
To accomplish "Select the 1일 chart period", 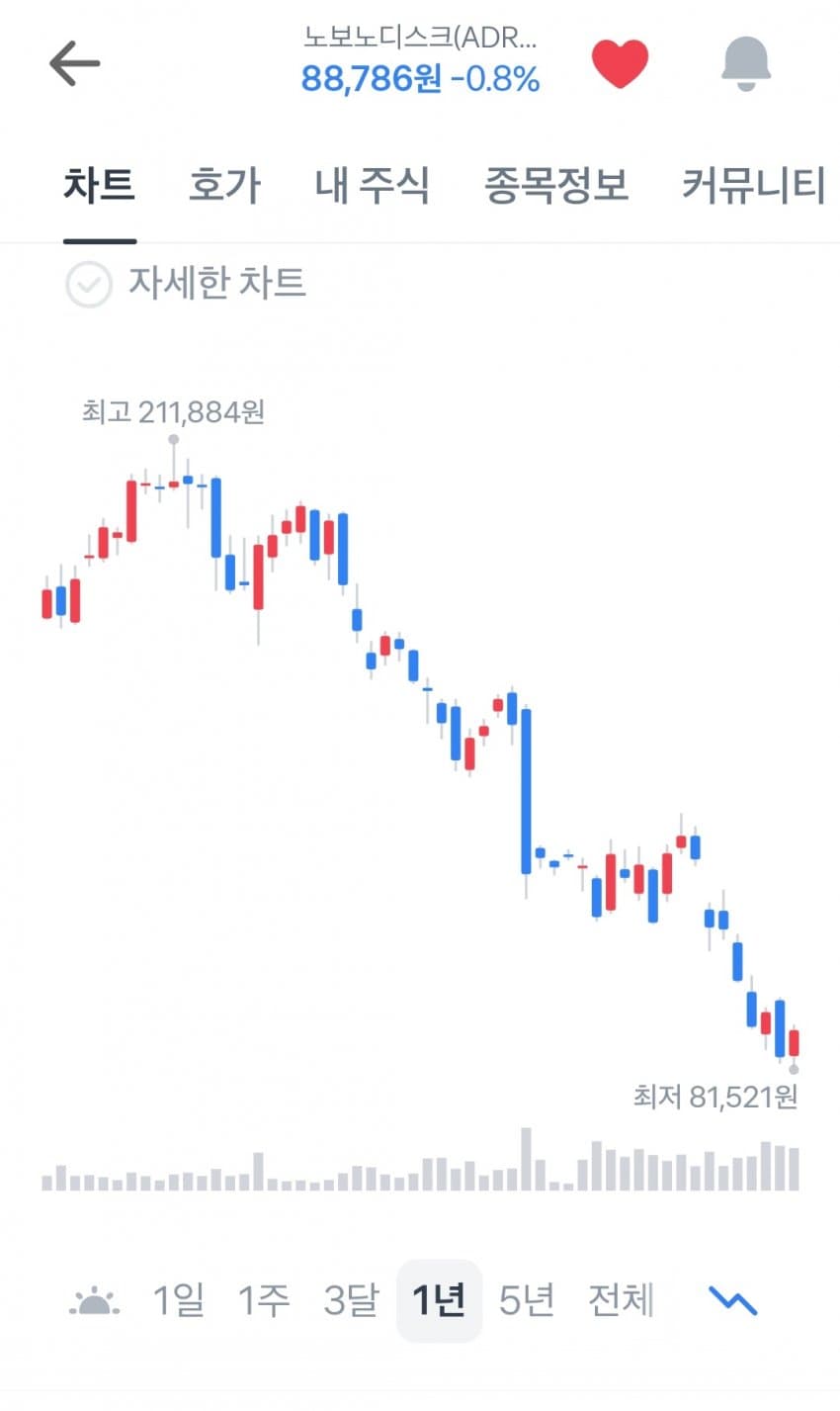I will 179,1300.
